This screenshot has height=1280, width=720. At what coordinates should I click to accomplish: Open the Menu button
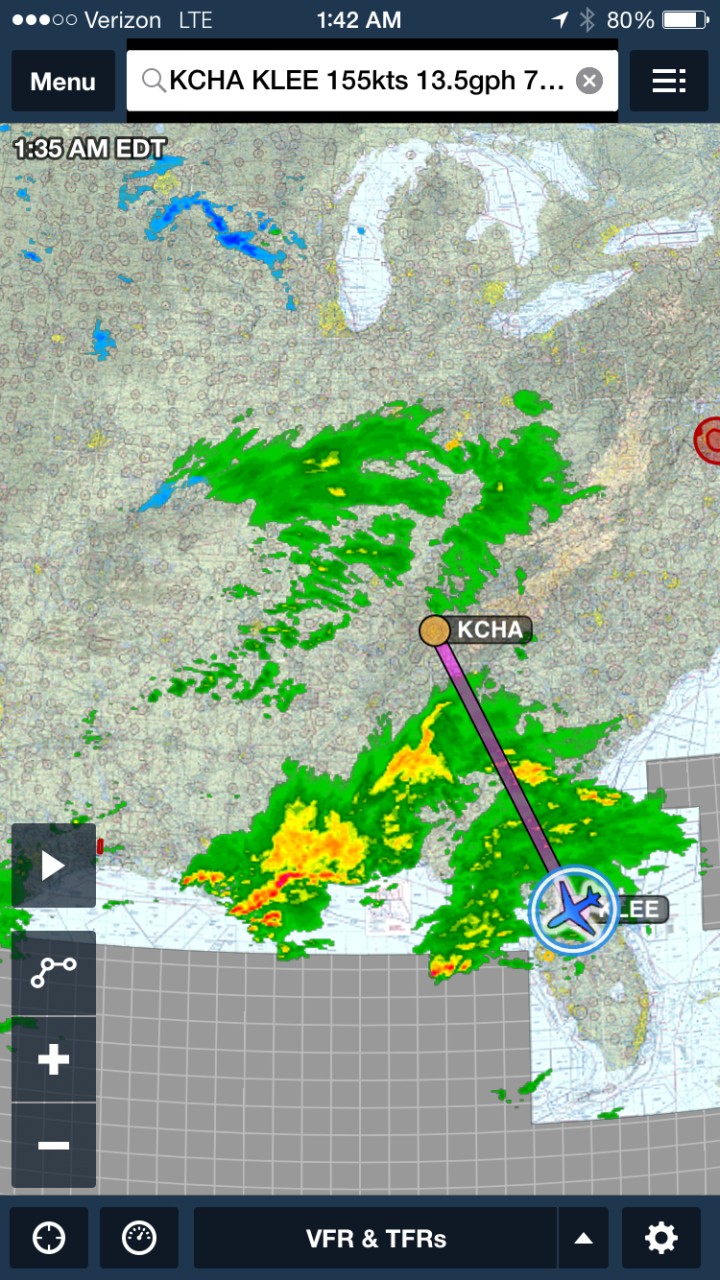pyautogui.click(x=62, y=81)
